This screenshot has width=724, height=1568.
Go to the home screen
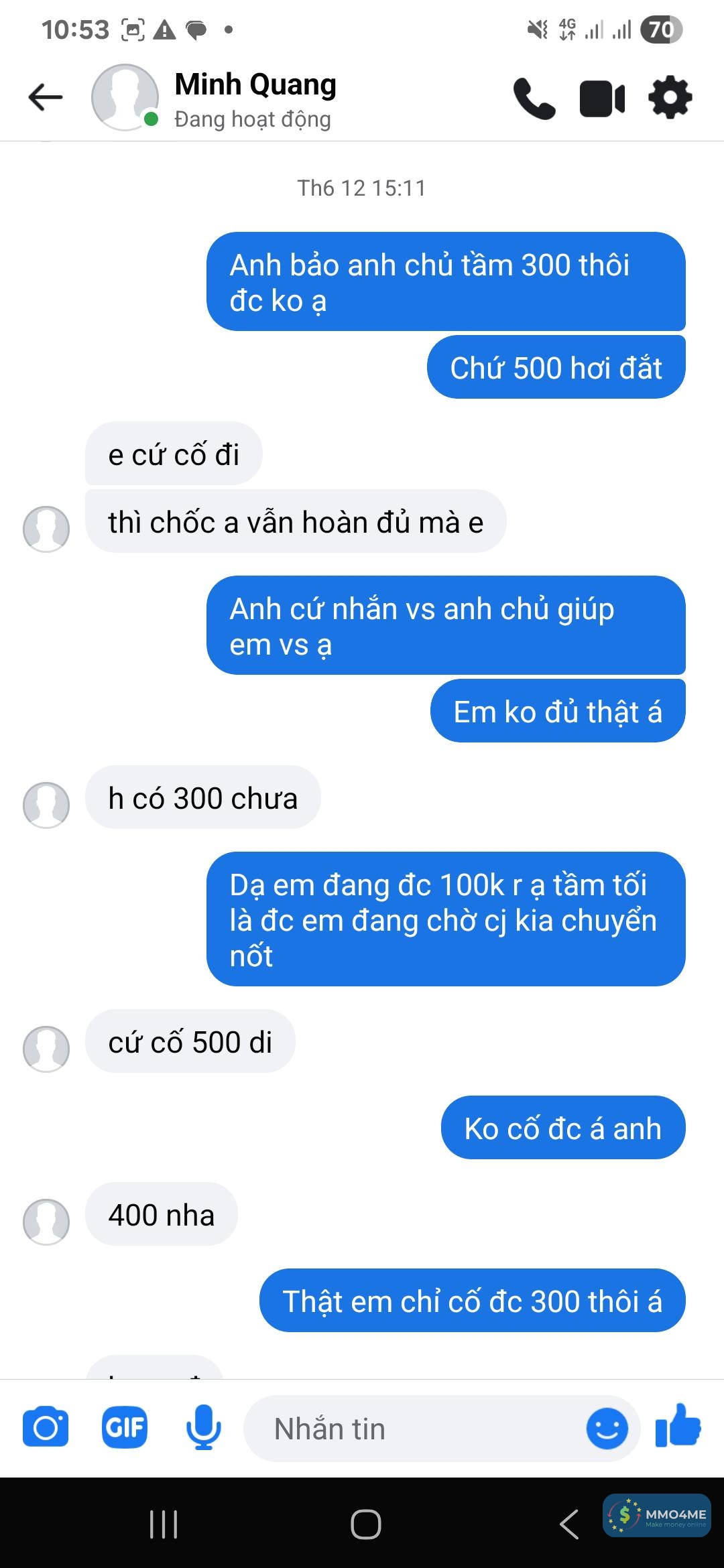[365, 1524]
